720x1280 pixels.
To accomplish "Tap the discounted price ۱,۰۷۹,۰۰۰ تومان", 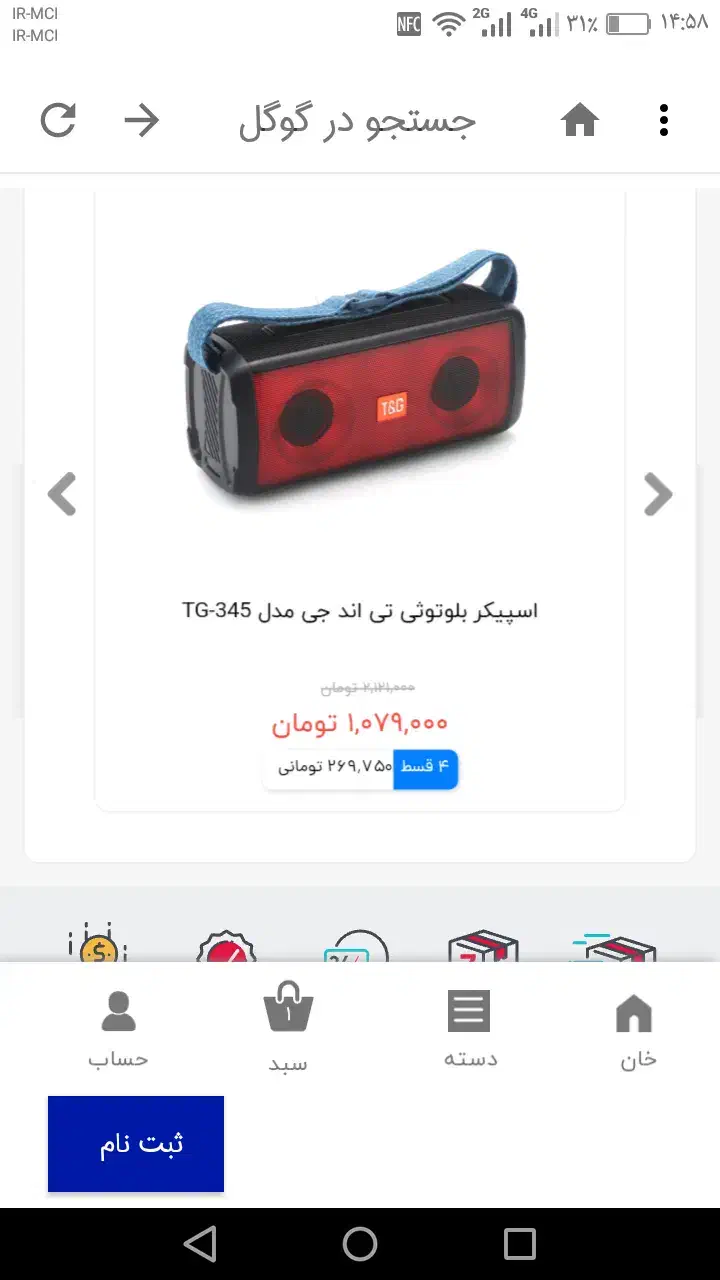I will (x=360, y=721).
